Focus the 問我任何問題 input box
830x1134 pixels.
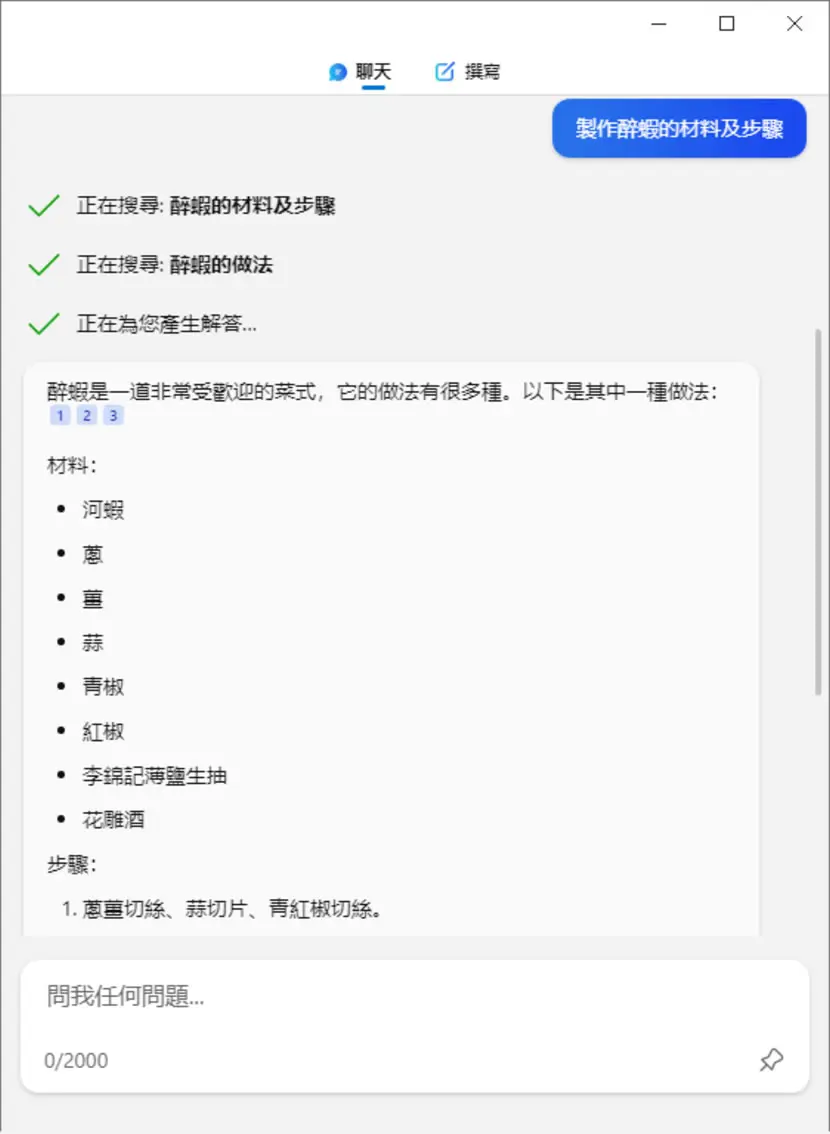tap(414, 998)
